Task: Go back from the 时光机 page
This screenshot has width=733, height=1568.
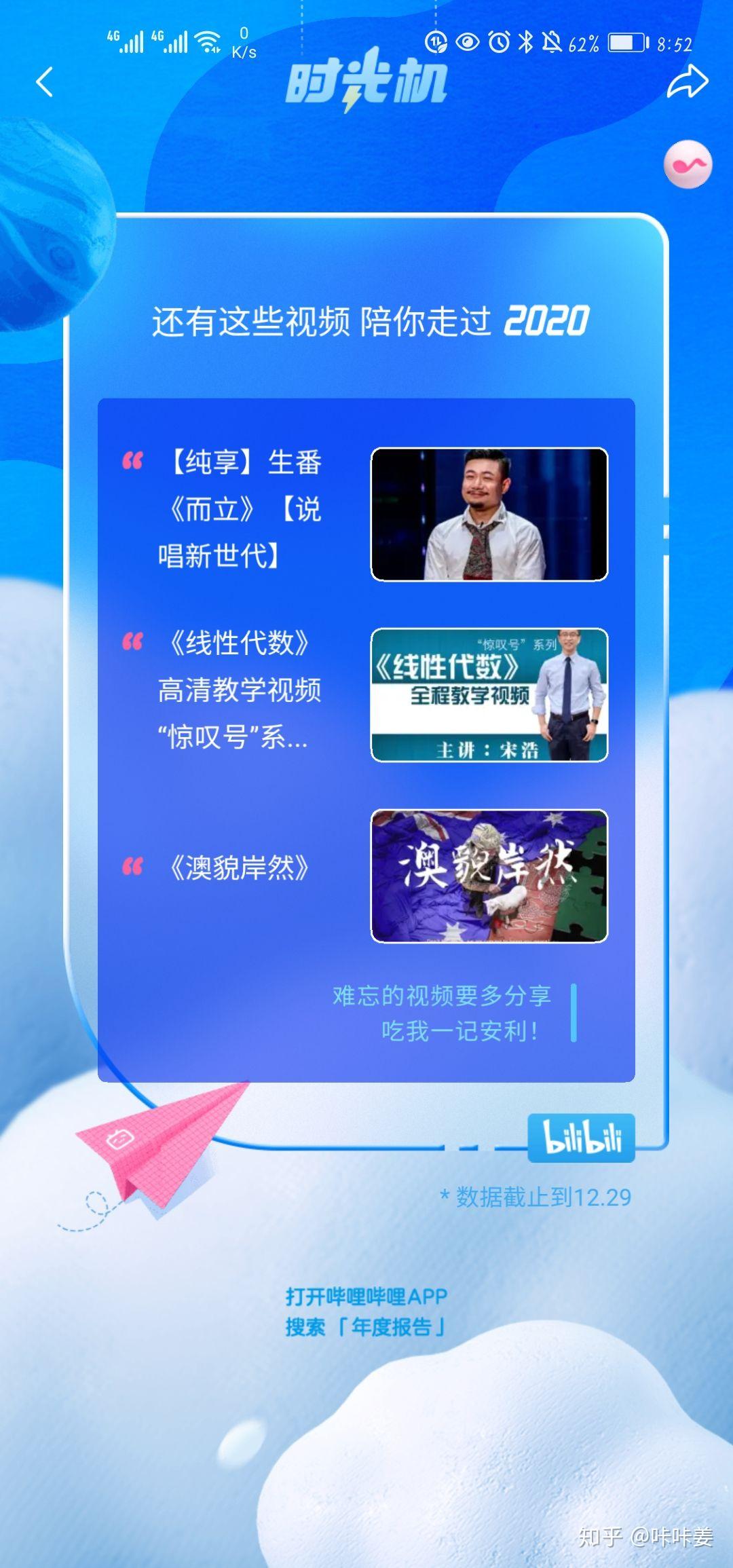Action: (x=45, y=83)
